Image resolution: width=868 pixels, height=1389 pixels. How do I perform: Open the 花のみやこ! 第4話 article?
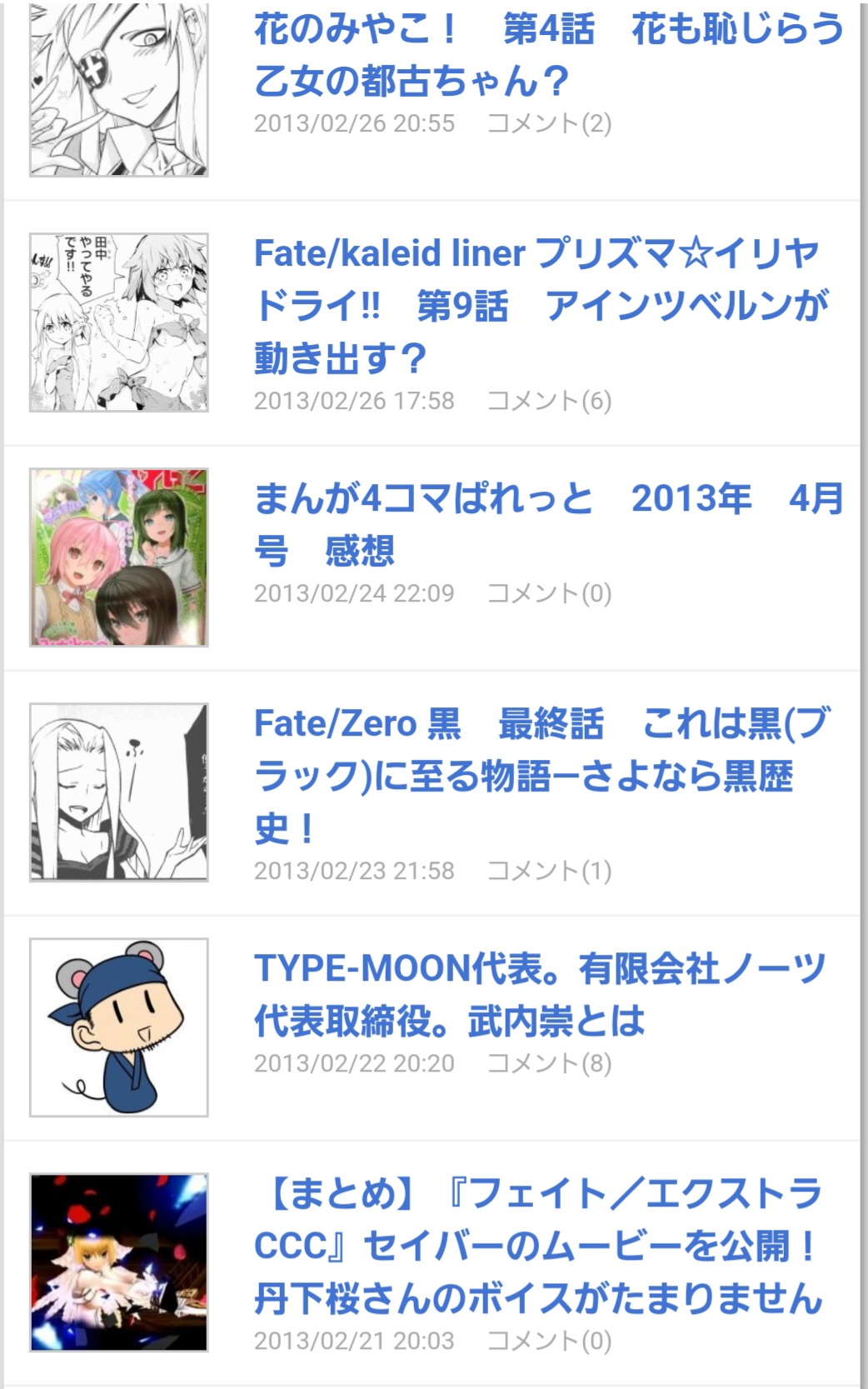point(548,55)
